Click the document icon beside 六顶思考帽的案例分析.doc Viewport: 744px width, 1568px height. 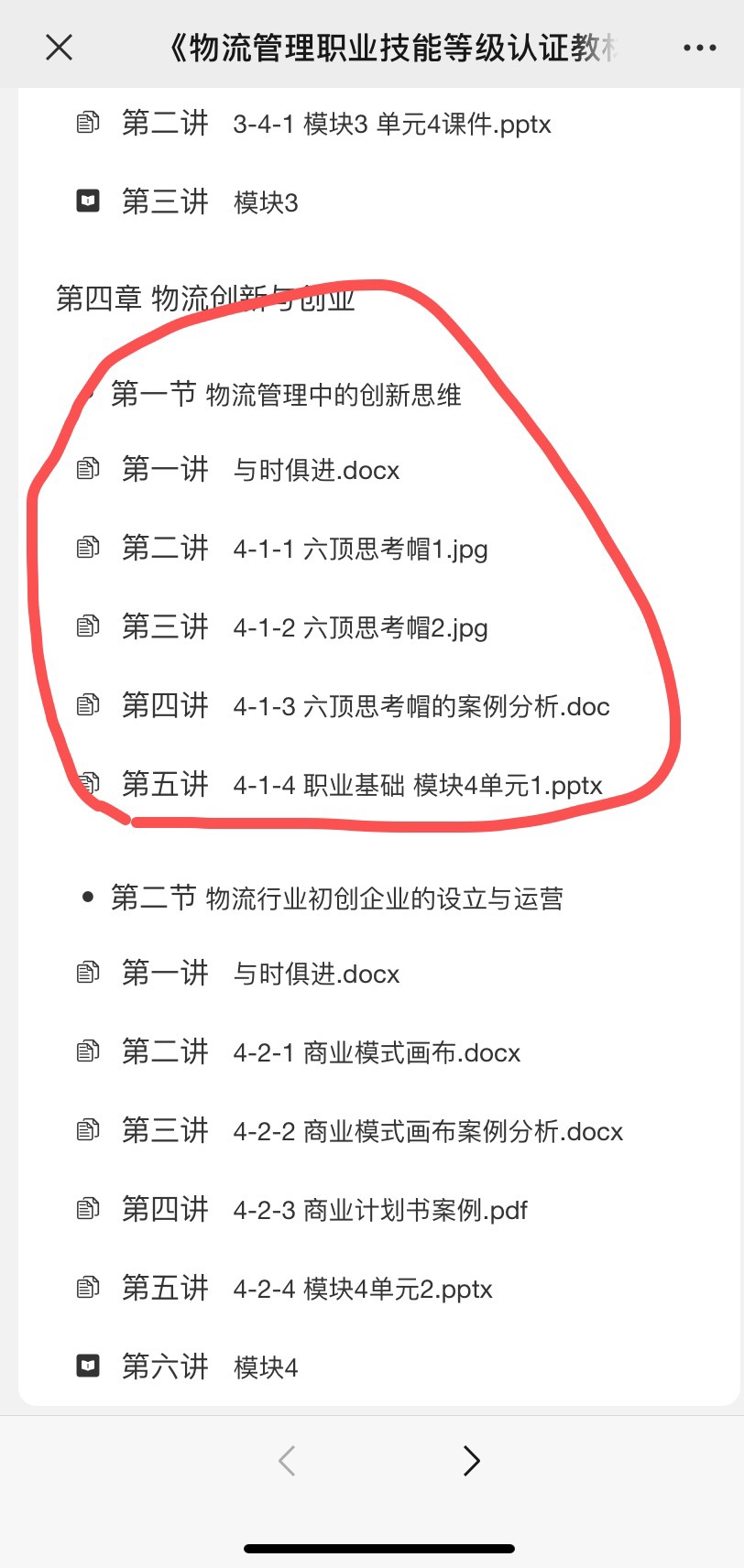(x=87, y=705)
